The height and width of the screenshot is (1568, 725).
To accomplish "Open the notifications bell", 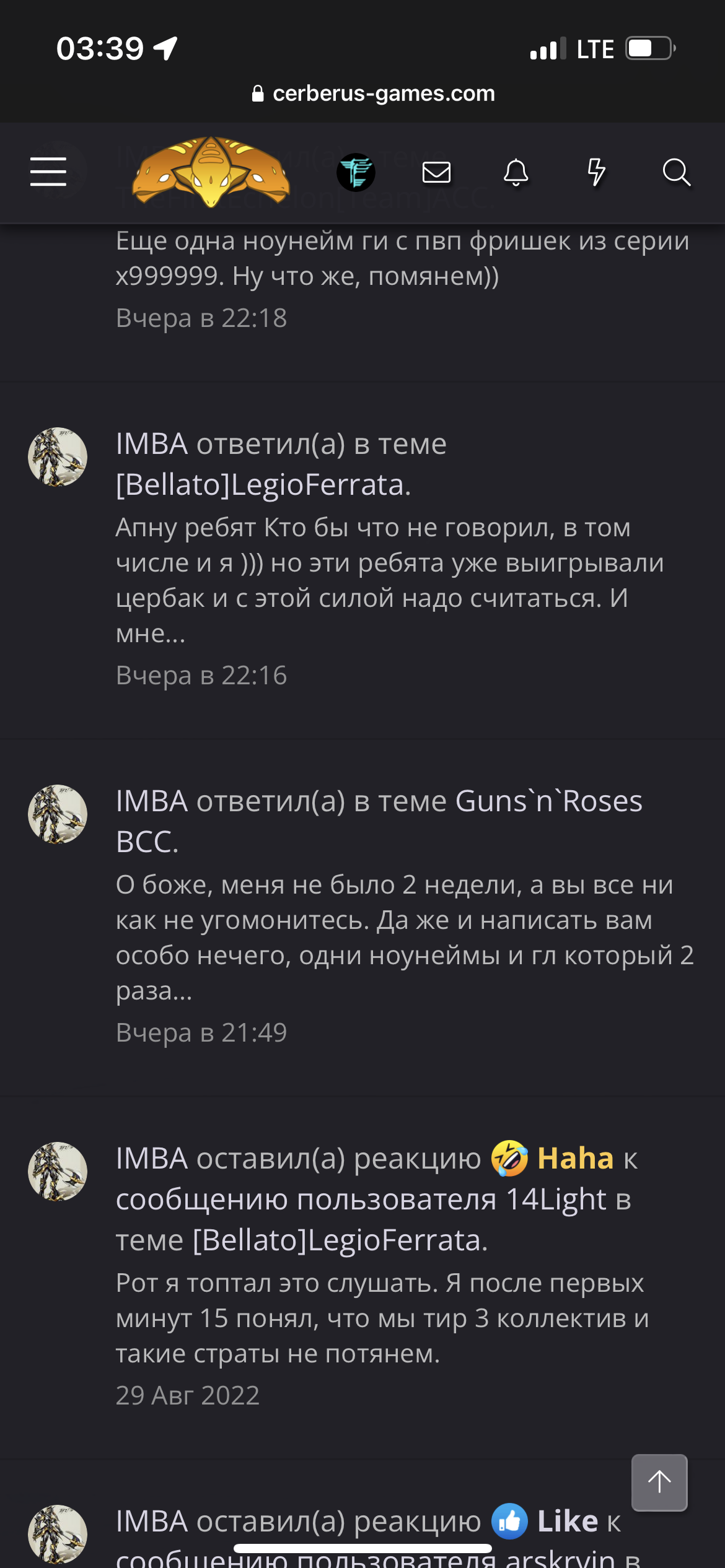I will point(516,172).
